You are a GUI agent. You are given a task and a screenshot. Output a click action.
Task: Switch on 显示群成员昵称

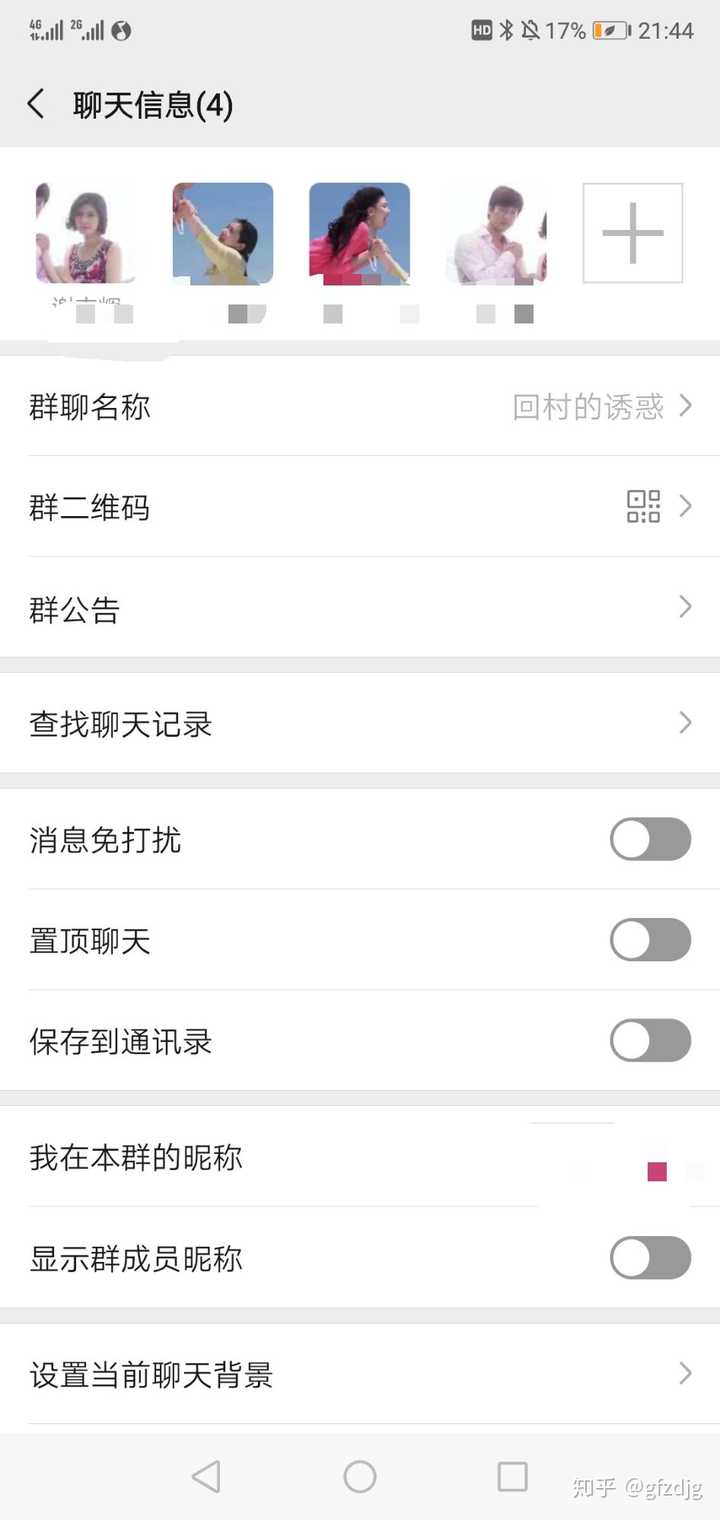point(650,1258)
